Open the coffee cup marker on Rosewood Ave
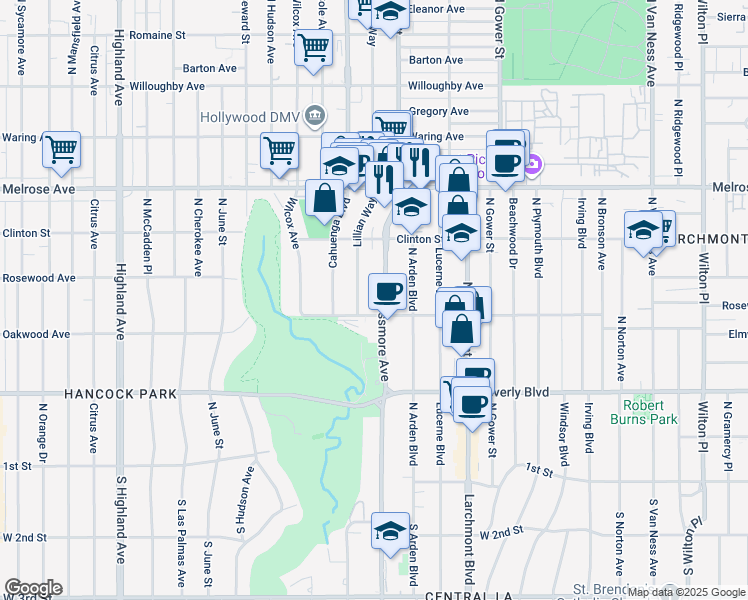 pyautogui.click(x=387, y=292)
